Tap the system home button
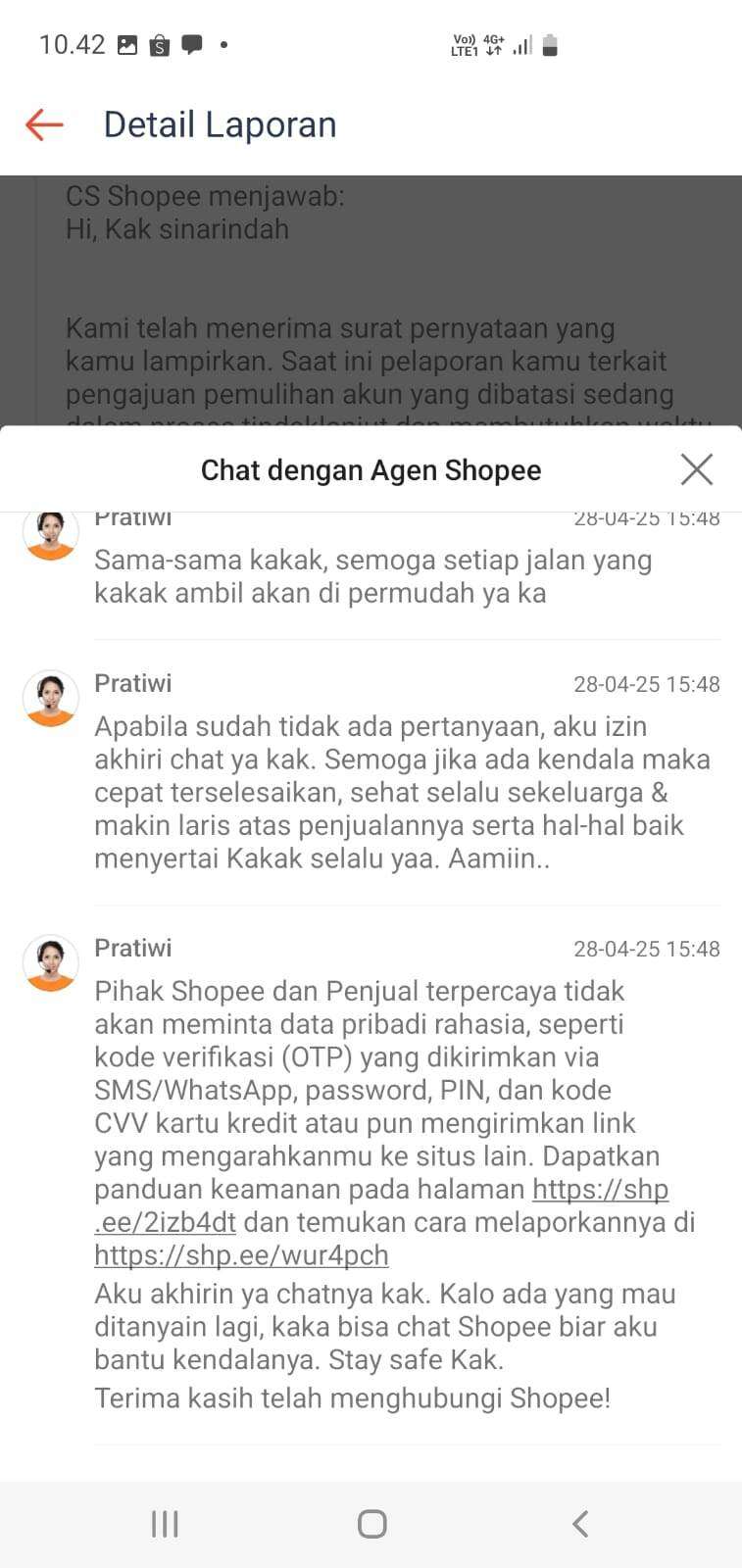The width and height of the screenshot is (742, 1568). (x=371, y=1524)
